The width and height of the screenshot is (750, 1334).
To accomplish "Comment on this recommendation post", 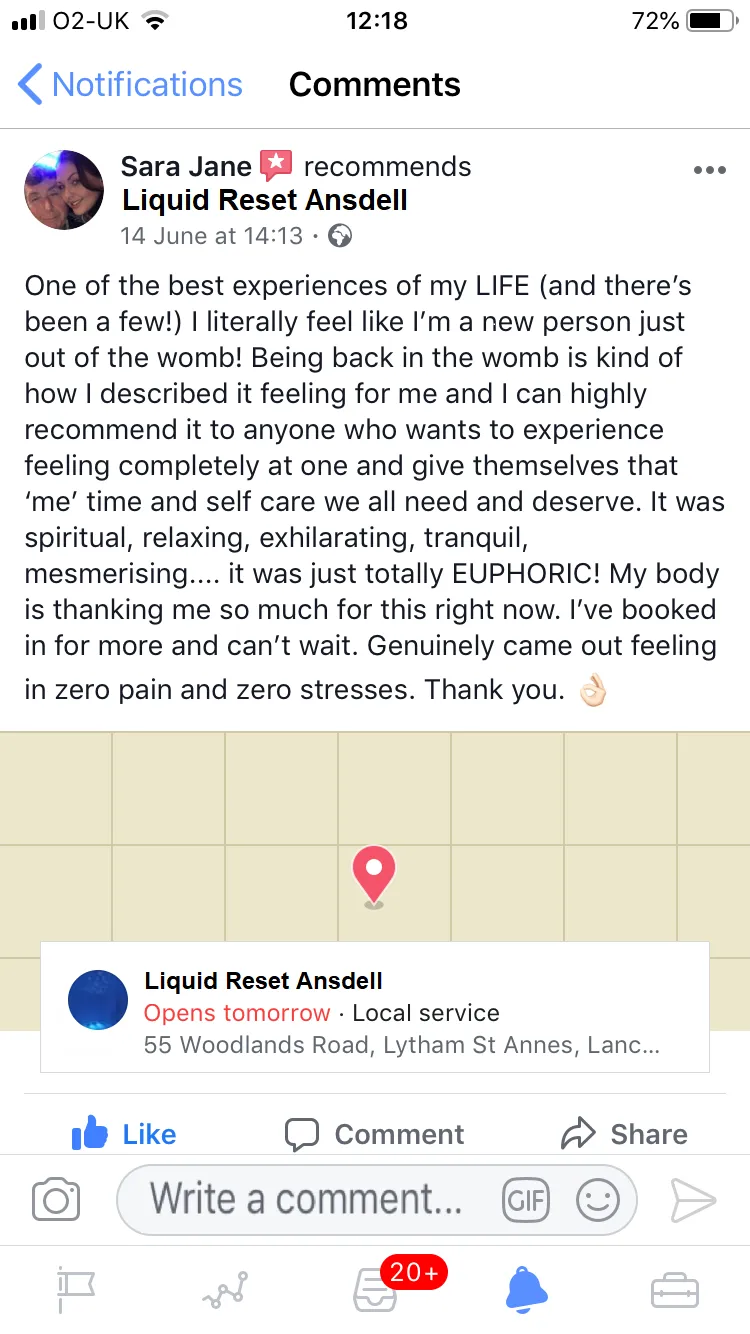I will click(374, 1134).
